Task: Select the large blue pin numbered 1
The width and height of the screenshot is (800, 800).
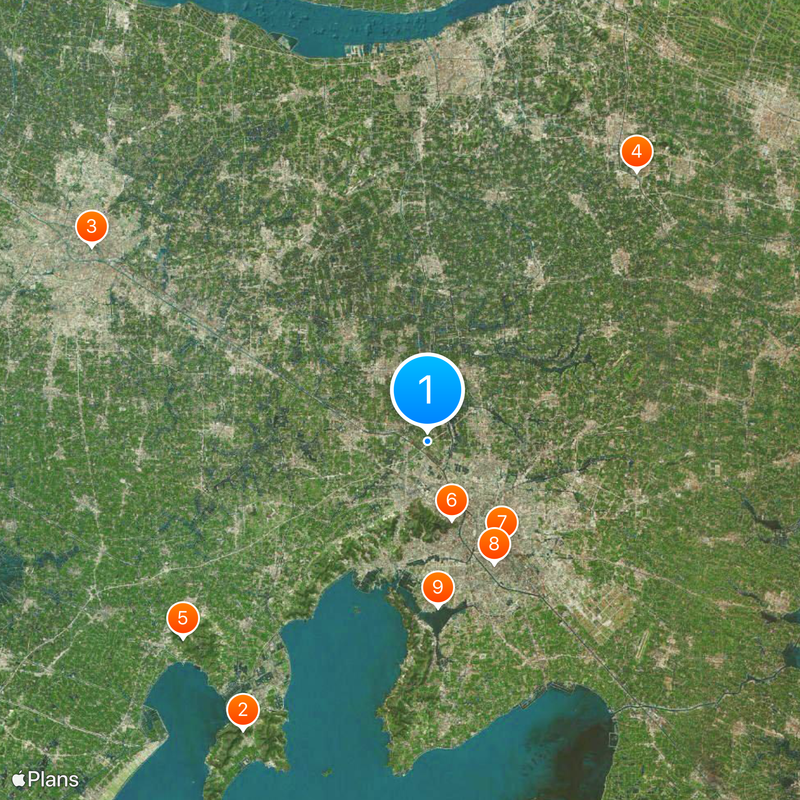Action: click(428, 389)
